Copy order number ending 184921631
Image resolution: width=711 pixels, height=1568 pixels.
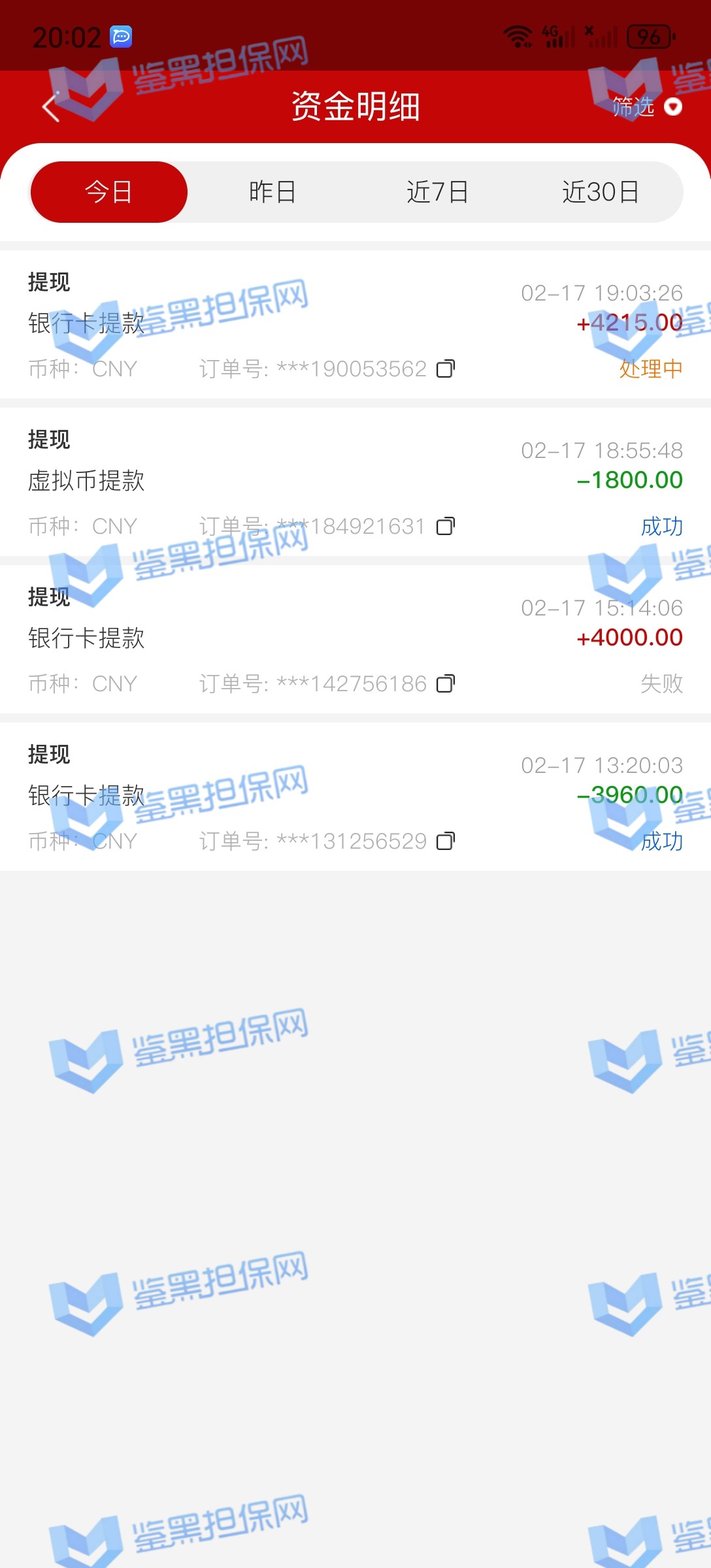pyautogui.click(x=446, y=527)
